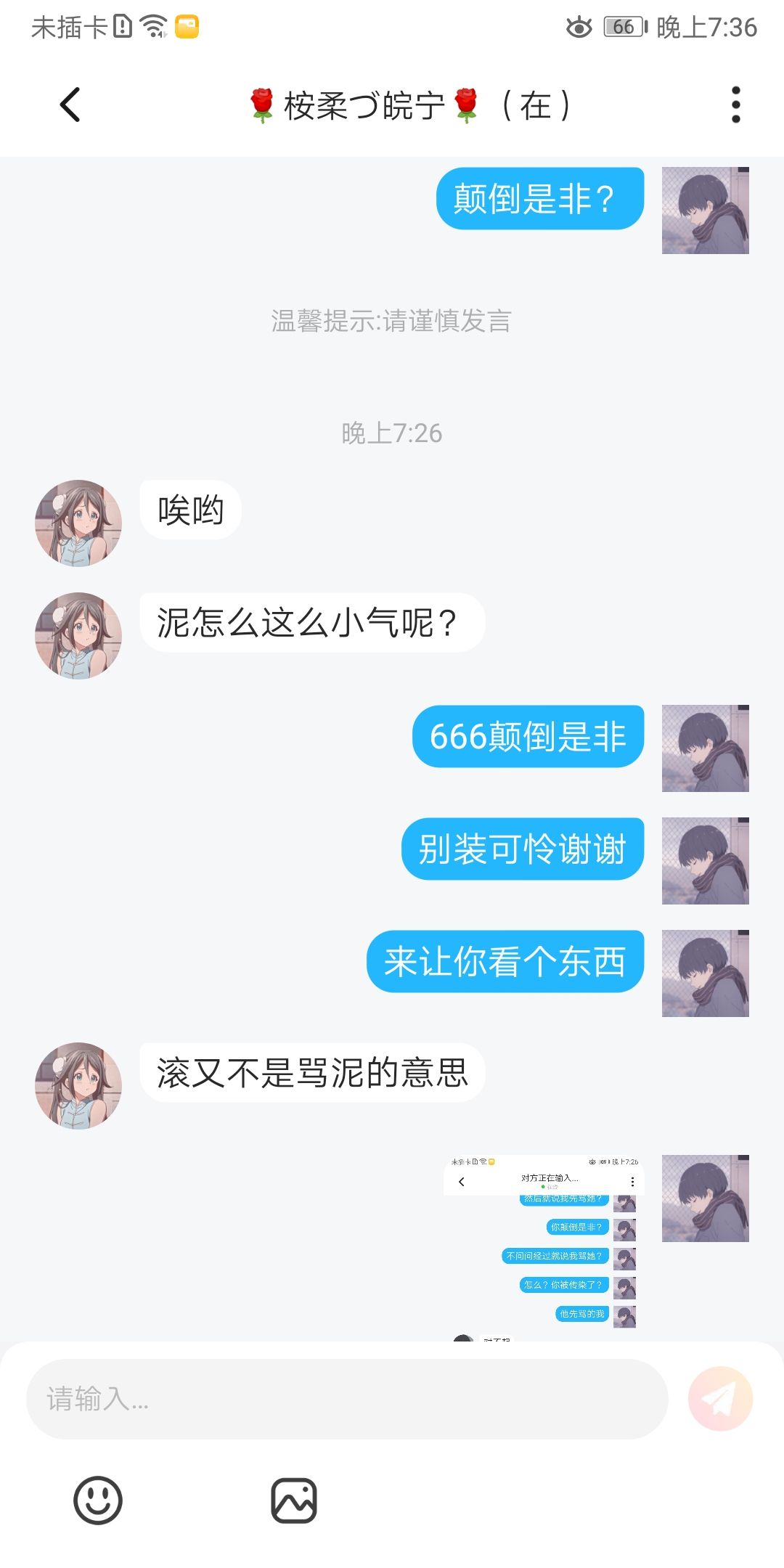Attach a picture from gallery
This screenshot has height=1568, width=784.
coord(294,1500)
